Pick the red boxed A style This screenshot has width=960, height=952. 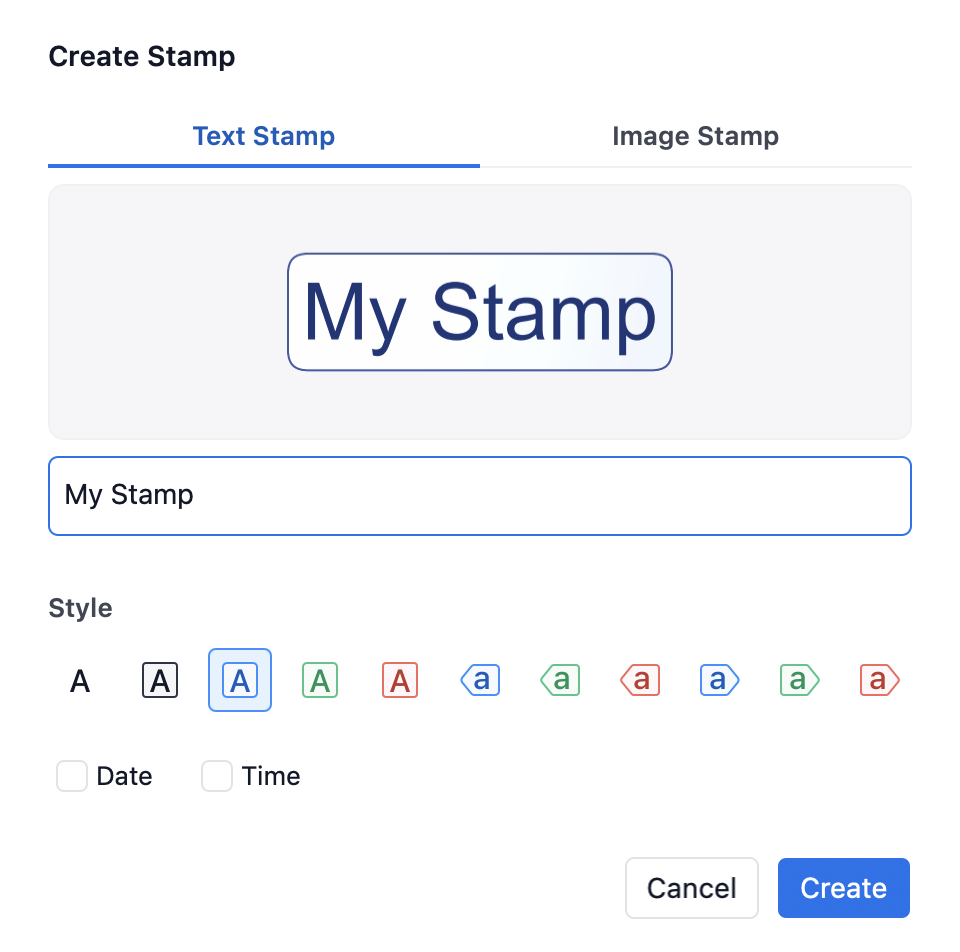(400, 681)
